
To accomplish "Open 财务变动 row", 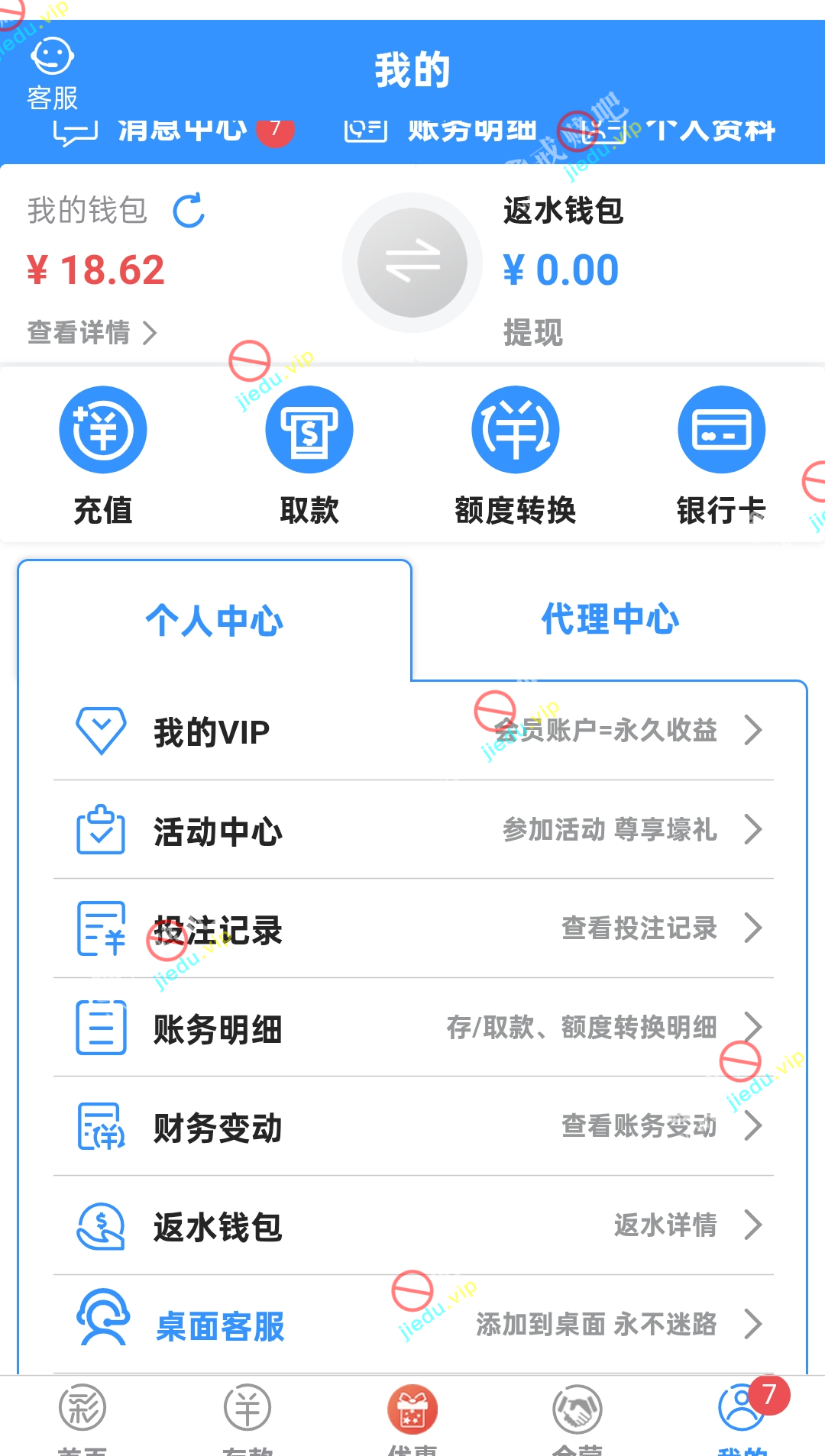I will click(x=412, y=1127).
